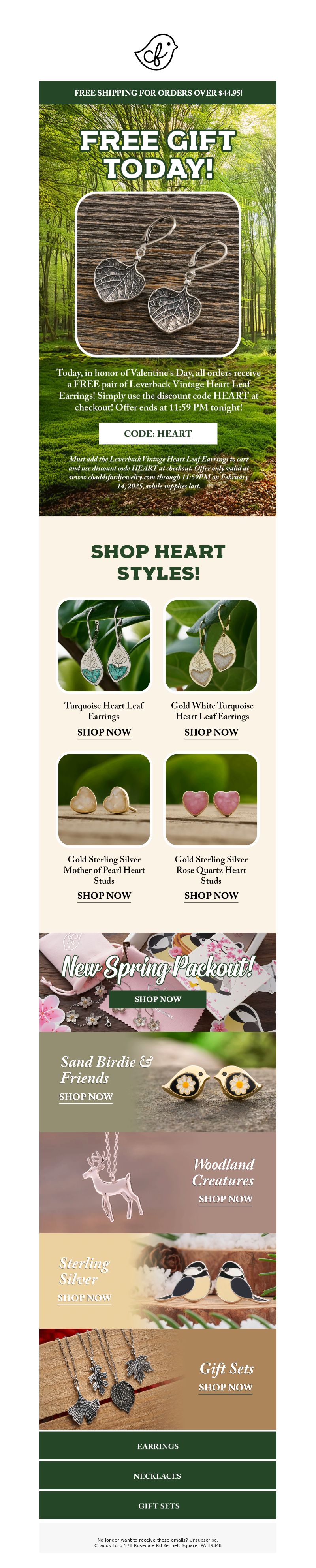Open the Turquoise Heart Leaf Earrings photo

[x=104, y=645]
